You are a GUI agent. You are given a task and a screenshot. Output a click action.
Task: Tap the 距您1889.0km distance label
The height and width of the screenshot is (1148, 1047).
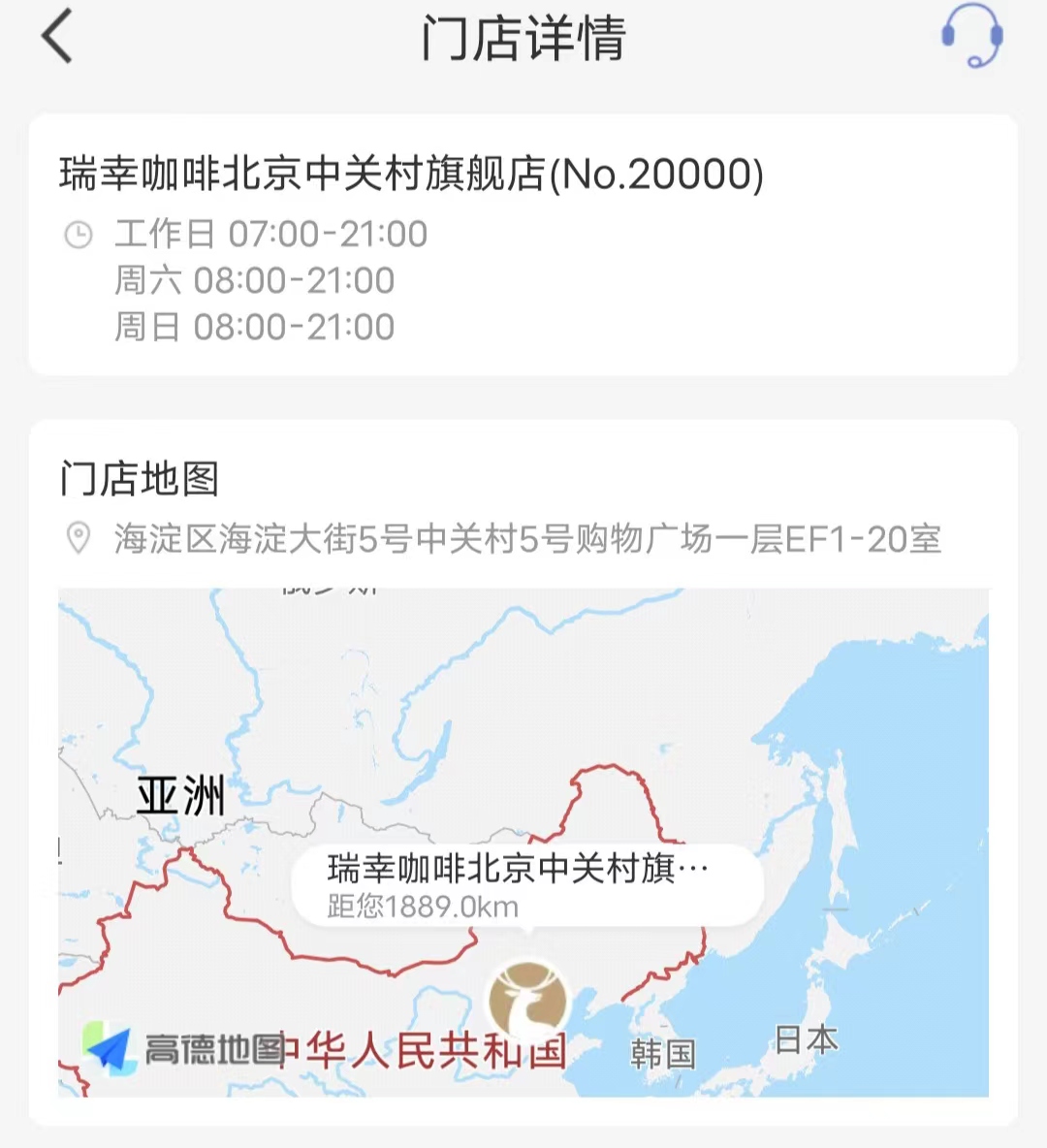(x=421, y=909)
